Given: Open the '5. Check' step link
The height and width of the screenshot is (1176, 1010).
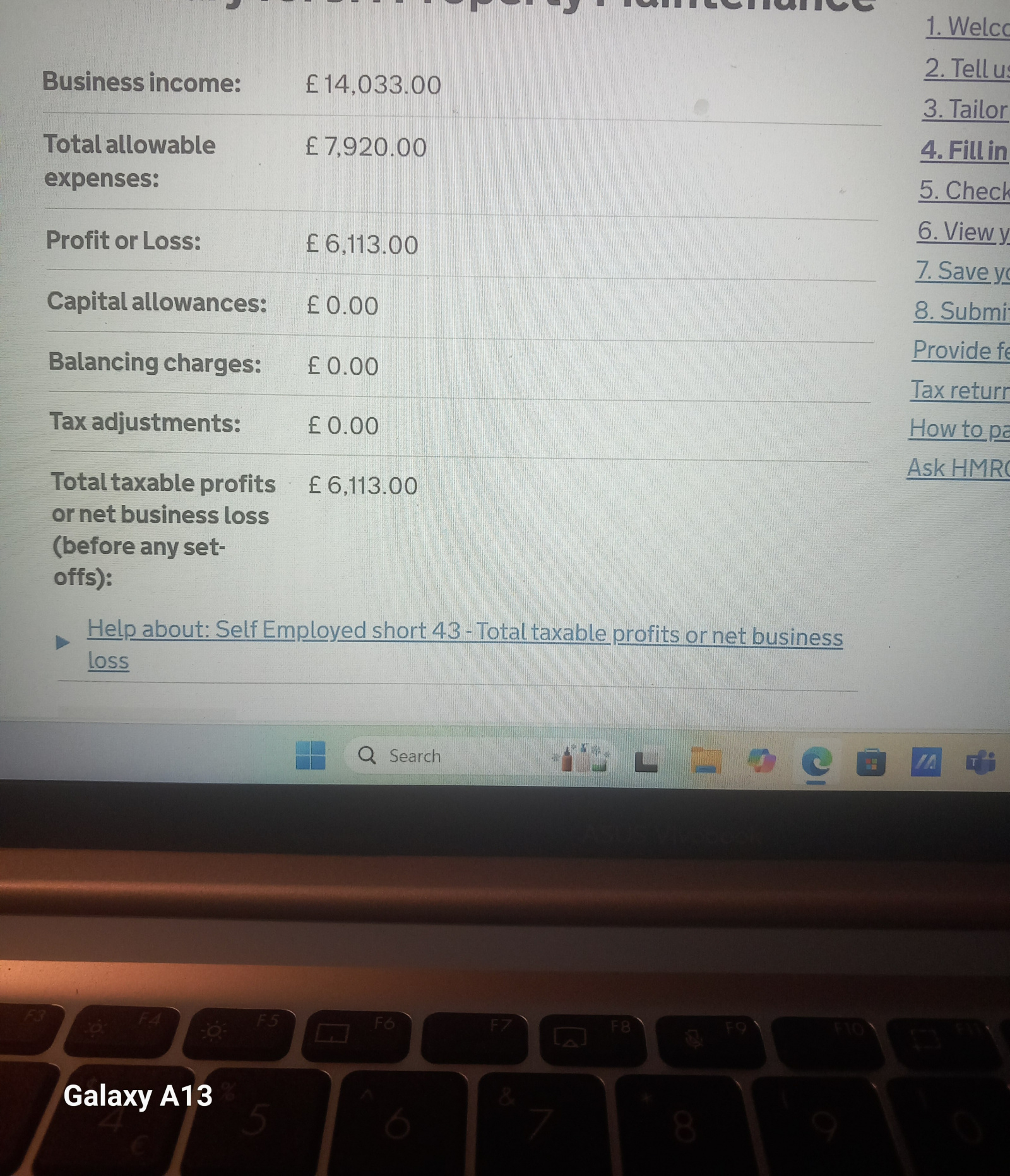Looking at the screenshot, I should pyautogui.click(x=963, y=191).
